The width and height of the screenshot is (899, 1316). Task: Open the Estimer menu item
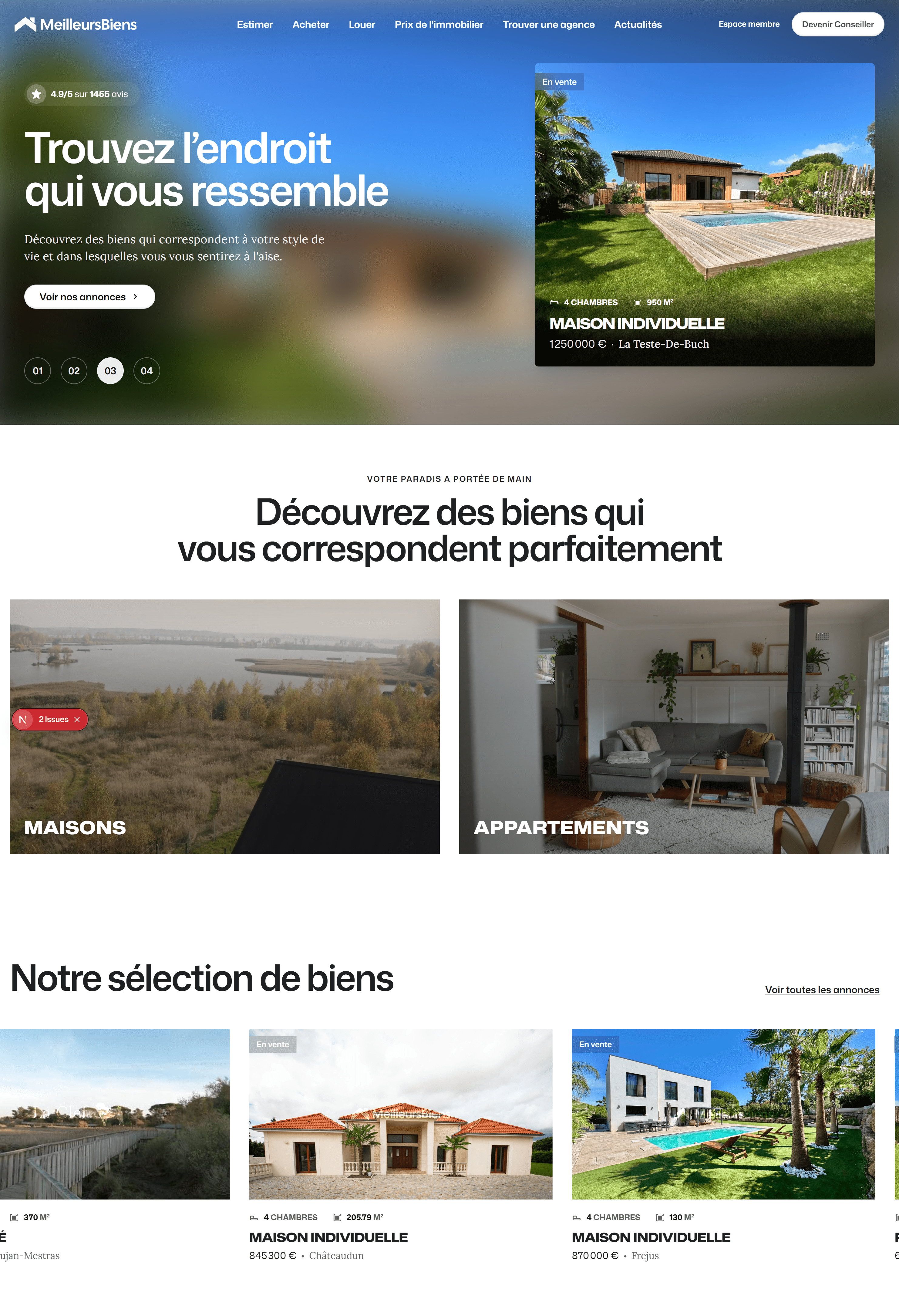click(x=255, y=24)
